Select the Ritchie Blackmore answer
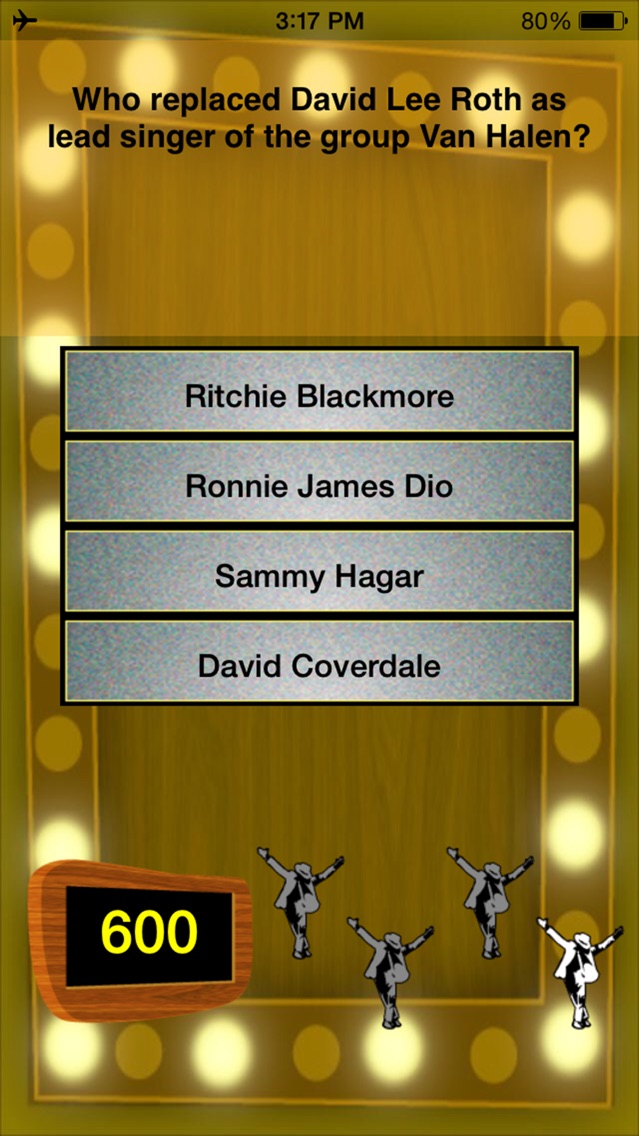This screenshot has width=639, height=1136. [319, 396]
